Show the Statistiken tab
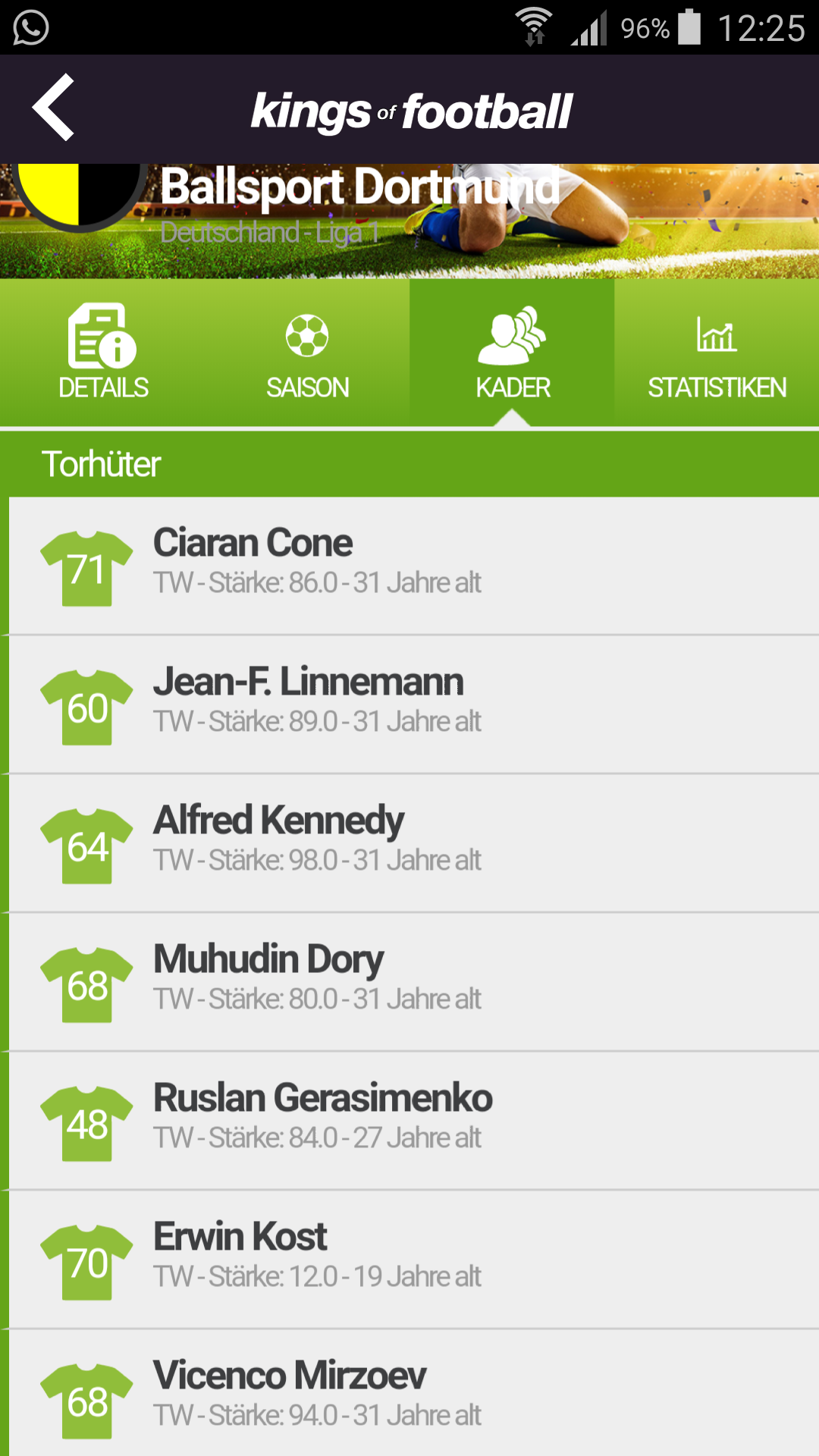This screenshot has width=819, height=1456. point(717,353)
